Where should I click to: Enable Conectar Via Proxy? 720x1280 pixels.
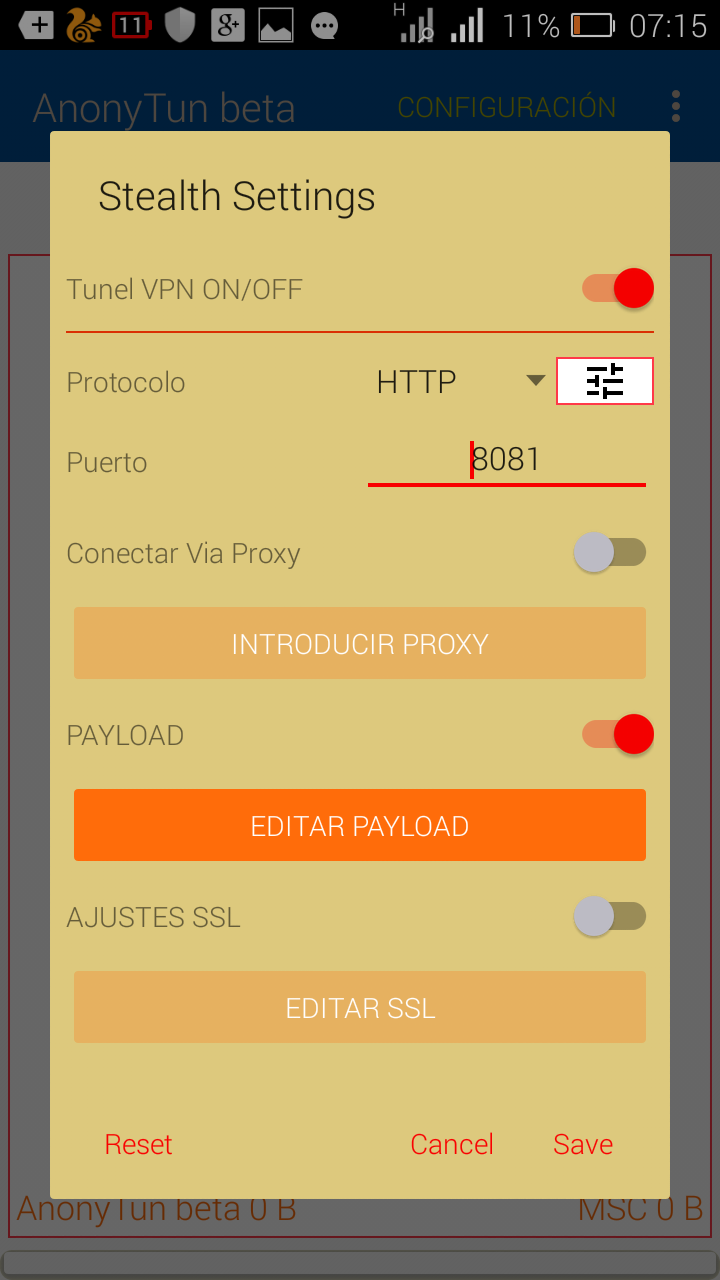(x=610, y=553)
